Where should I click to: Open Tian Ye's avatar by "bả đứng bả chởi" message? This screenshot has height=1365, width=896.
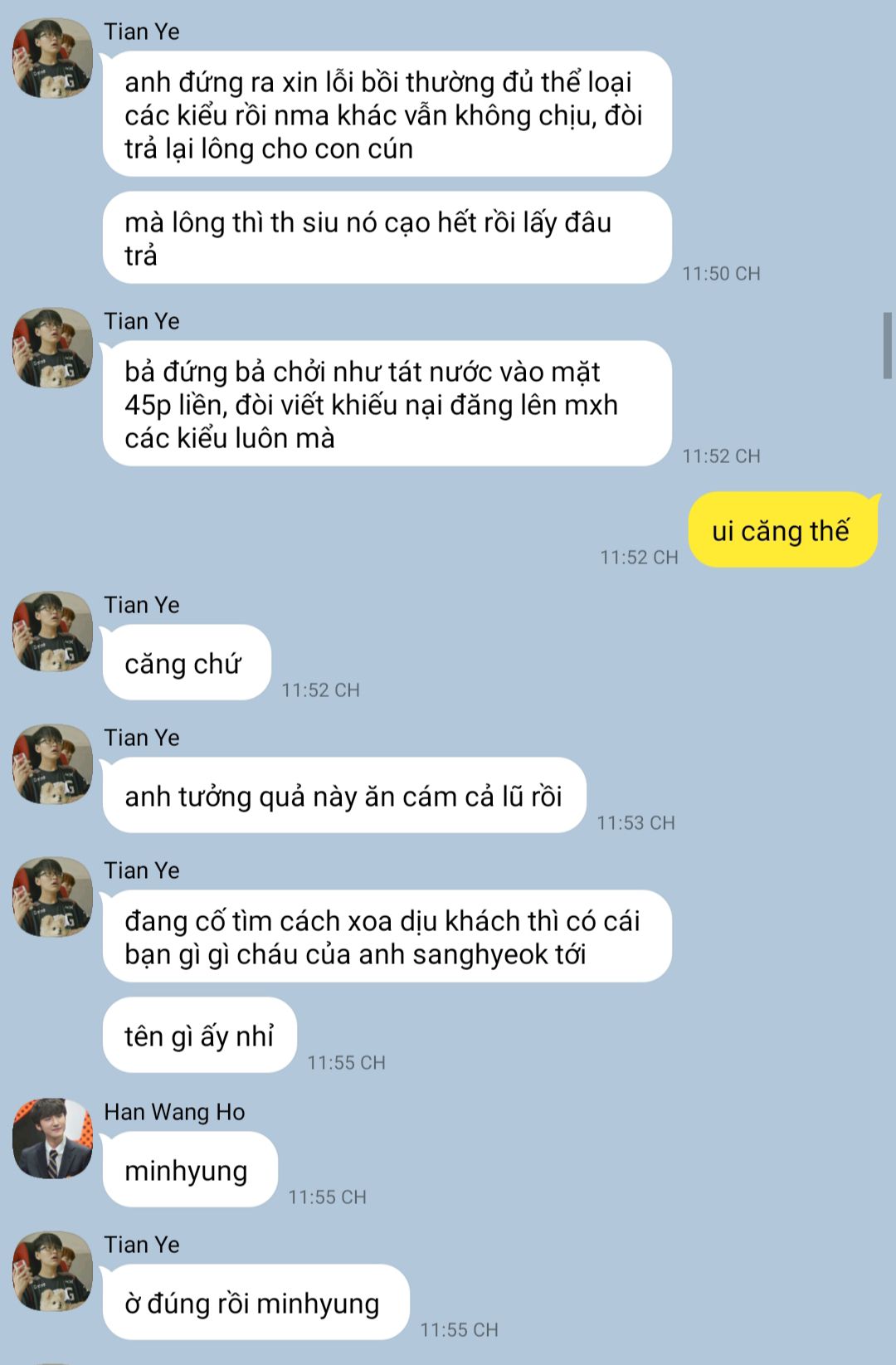coord(52,348)
